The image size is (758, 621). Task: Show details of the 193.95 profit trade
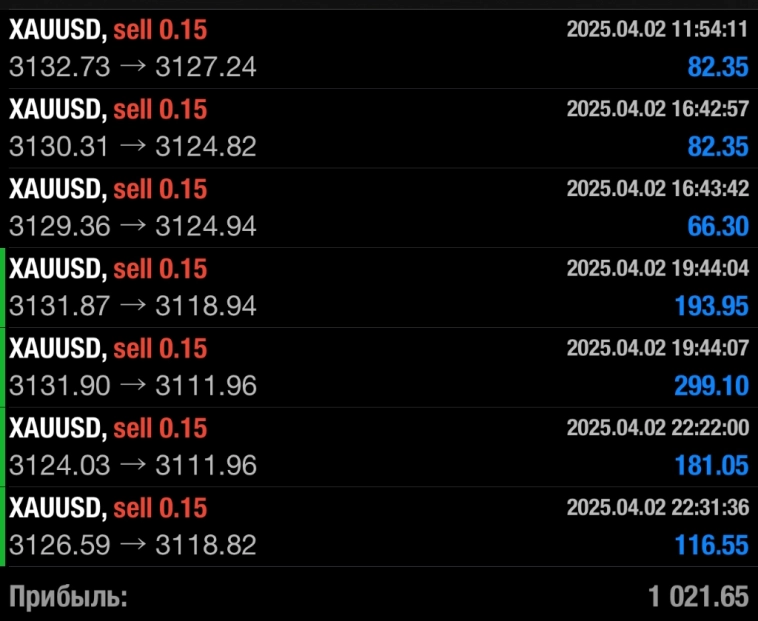point(378,288)
